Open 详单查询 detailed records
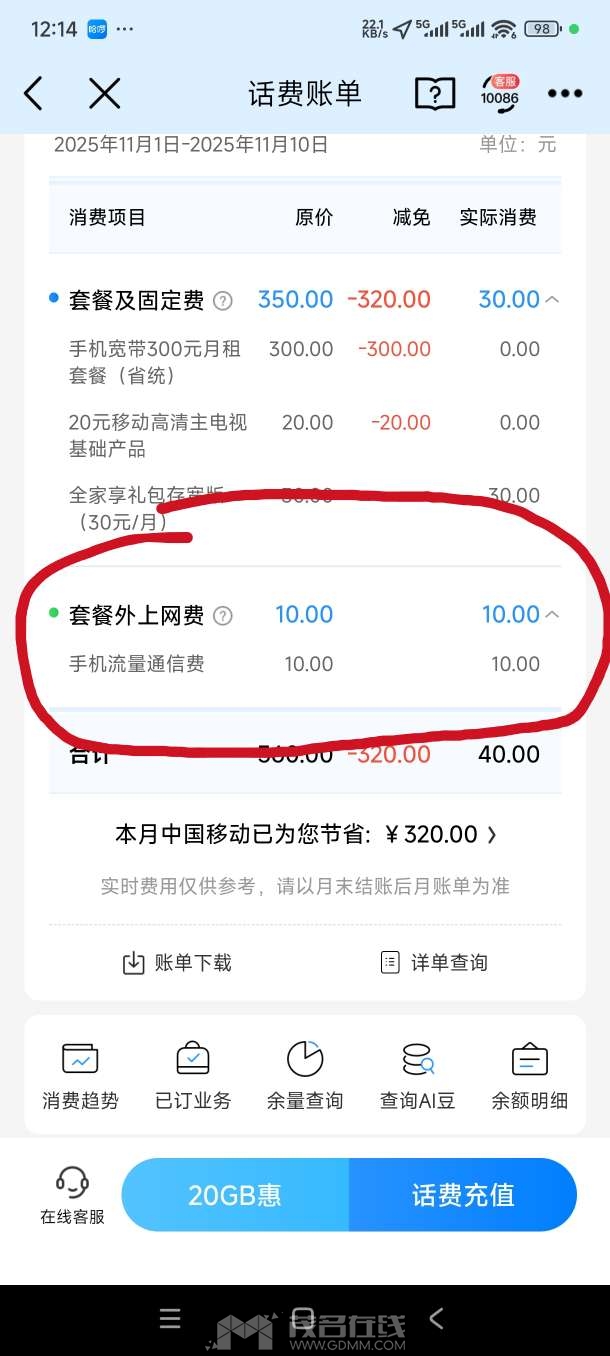Screen dimensions: 610x1356 [x=435, y=962]
